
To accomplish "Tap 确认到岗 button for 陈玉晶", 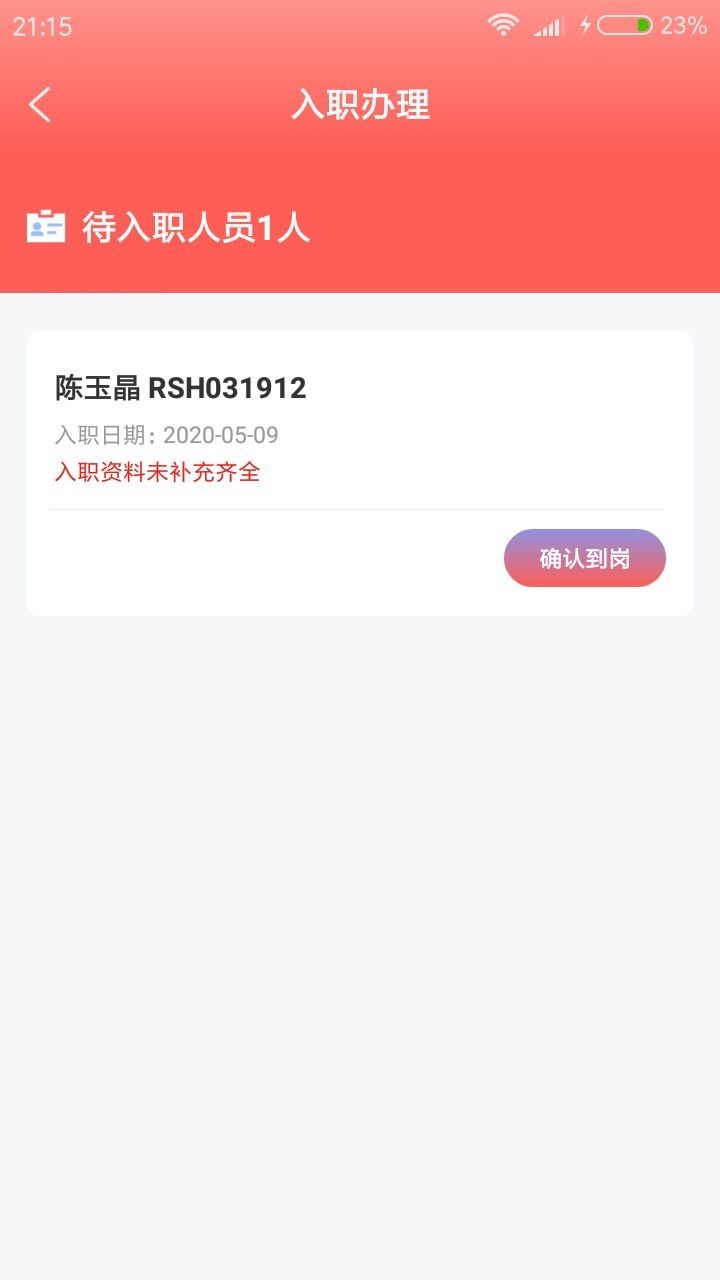I will tap(585, 558).
